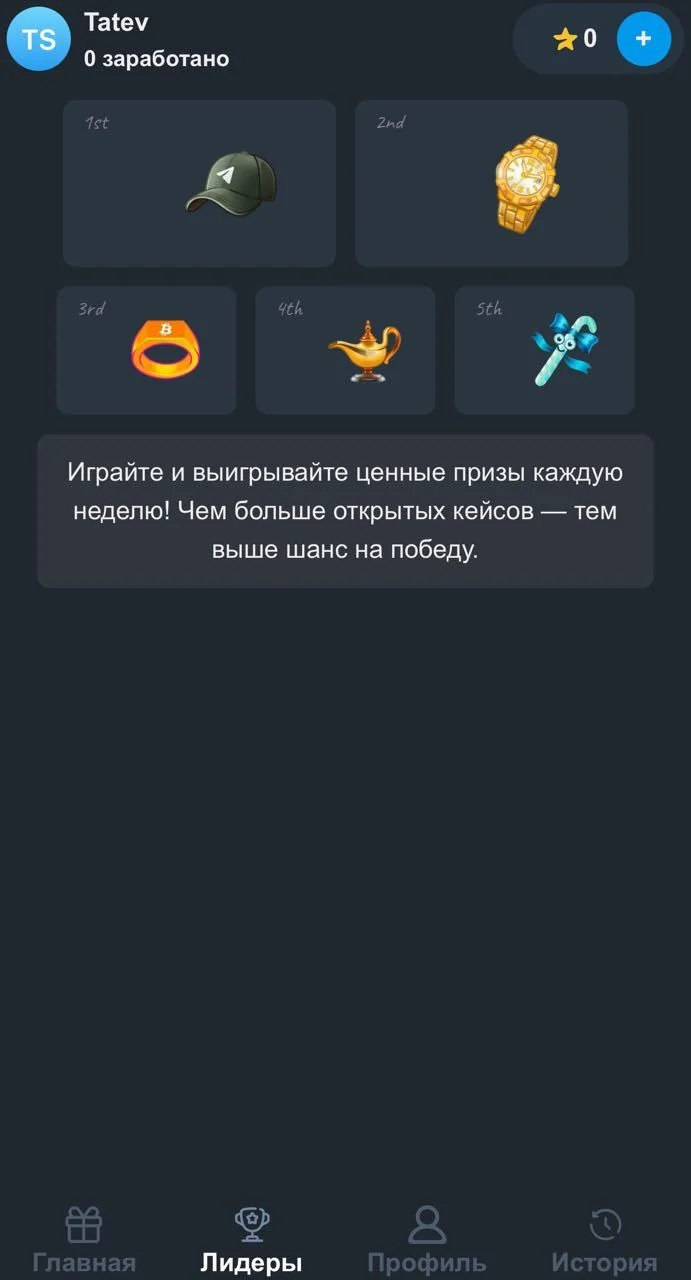Image resolution: width=691 pixels, height=1280 pixels.
Task: Go to the Профиль tab
Action: pos(426,1240)
